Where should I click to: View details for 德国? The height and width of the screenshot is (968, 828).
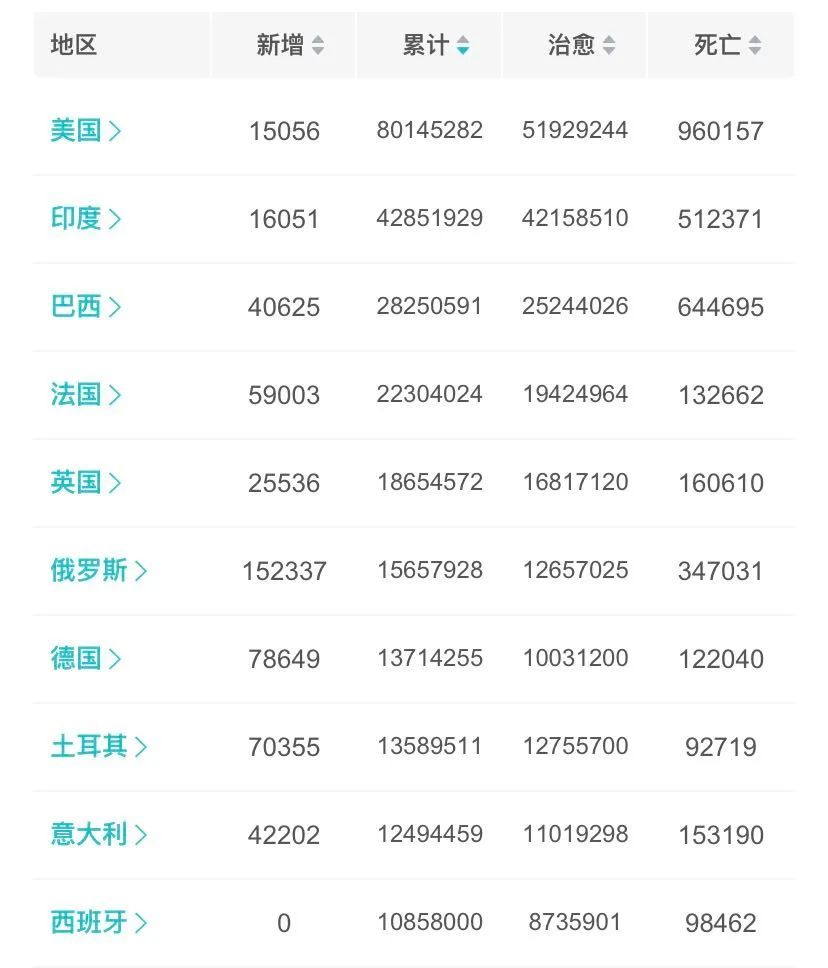[x=86, y=658]
